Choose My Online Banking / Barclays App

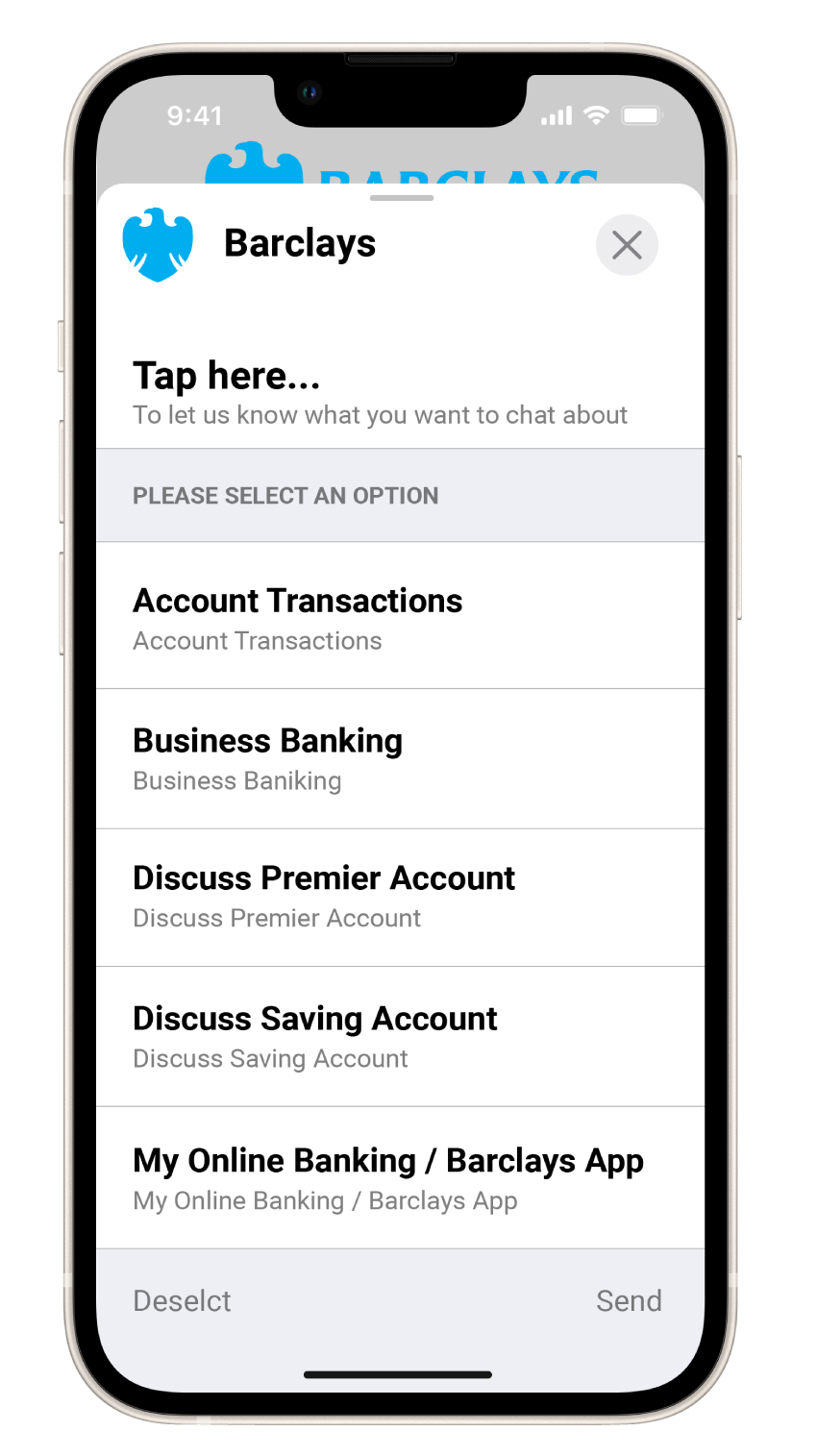[400, 1177]
